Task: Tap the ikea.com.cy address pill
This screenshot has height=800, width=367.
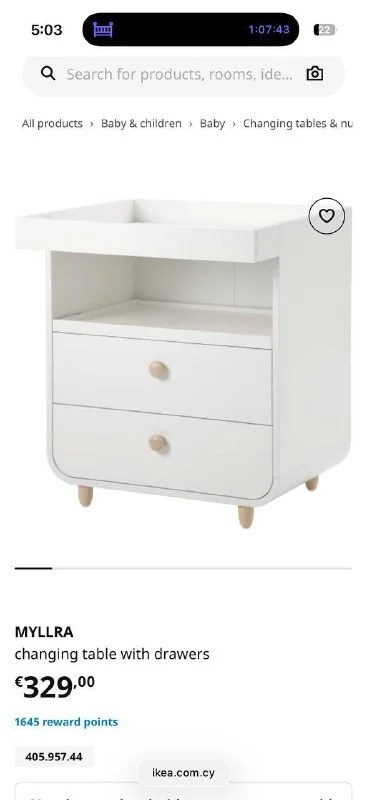Action: coord(183,772)
